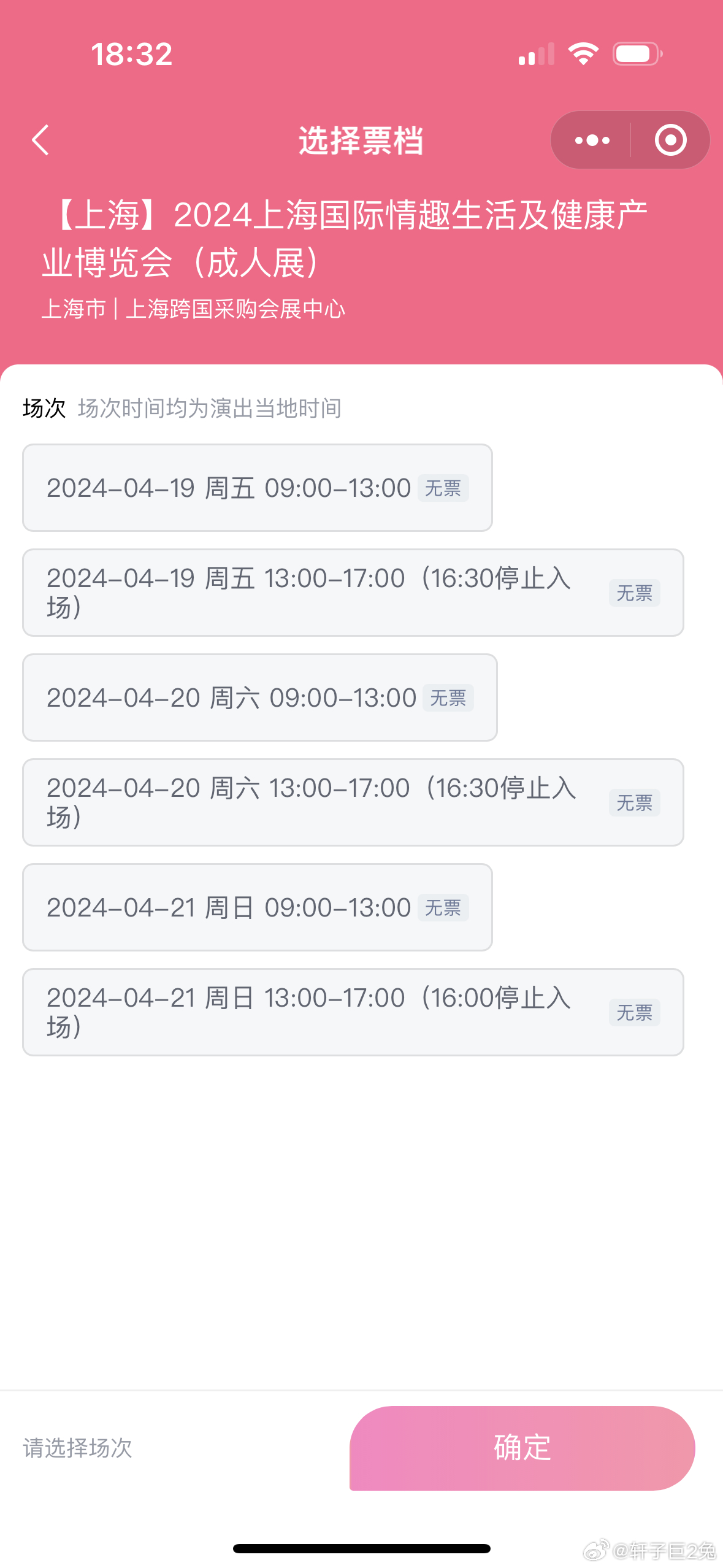Select 2024-04-19 周五 13:00-17:00 session
The image size is (723, 1568).
click(x=353, y=593)
